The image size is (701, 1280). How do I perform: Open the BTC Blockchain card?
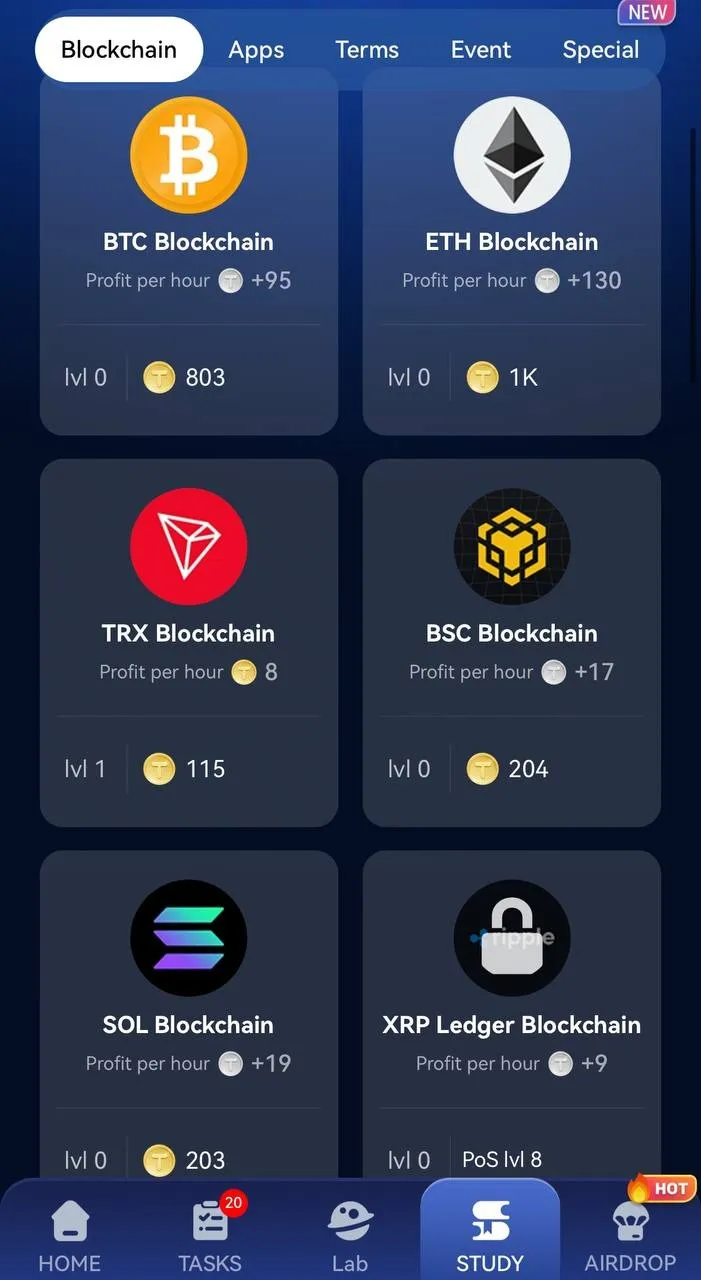point(188,250)
